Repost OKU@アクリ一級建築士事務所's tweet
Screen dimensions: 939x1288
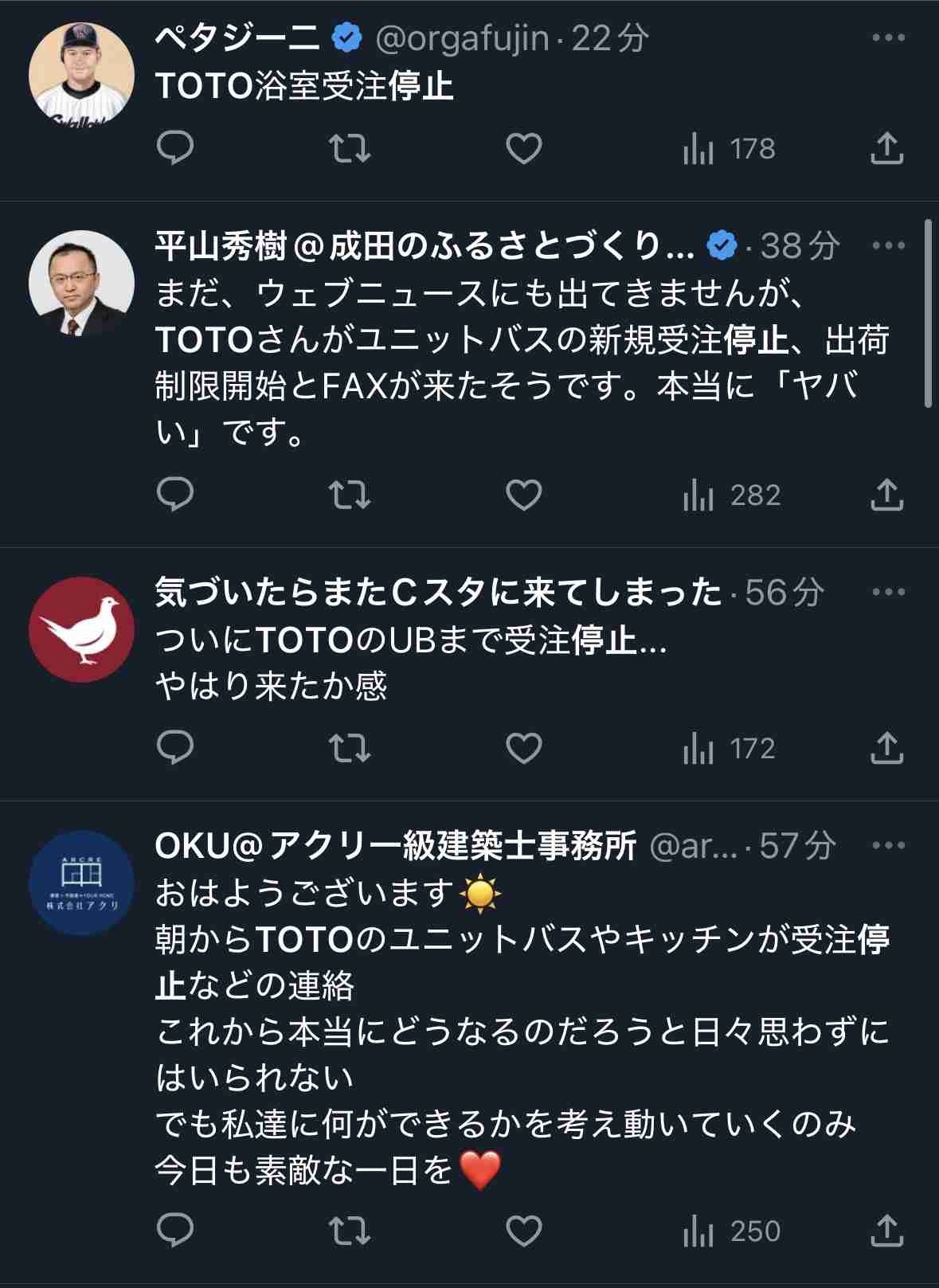click(350, 1231)
